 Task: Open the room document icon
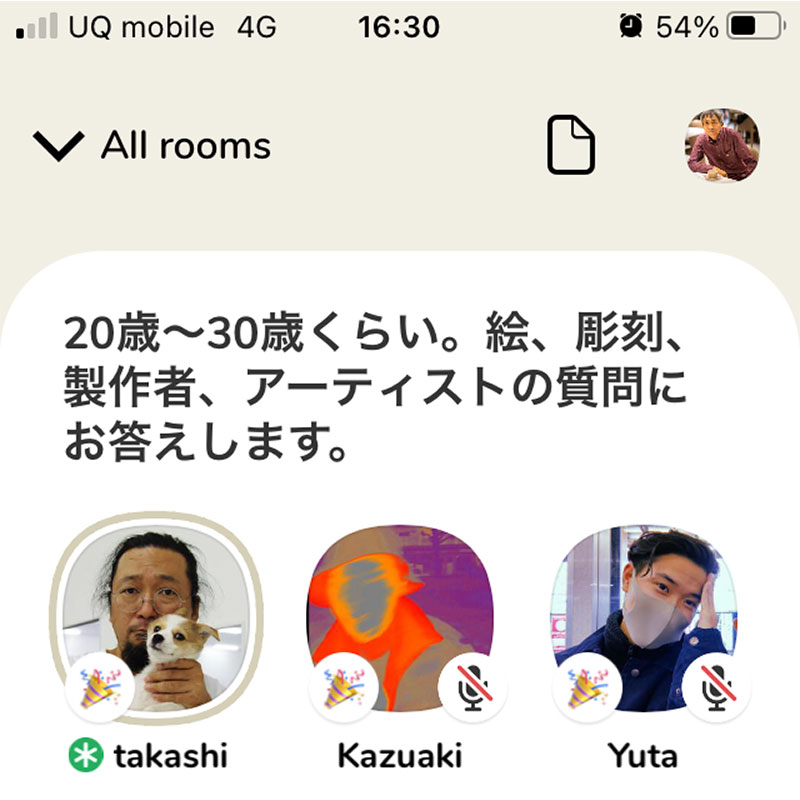point(571,146)
